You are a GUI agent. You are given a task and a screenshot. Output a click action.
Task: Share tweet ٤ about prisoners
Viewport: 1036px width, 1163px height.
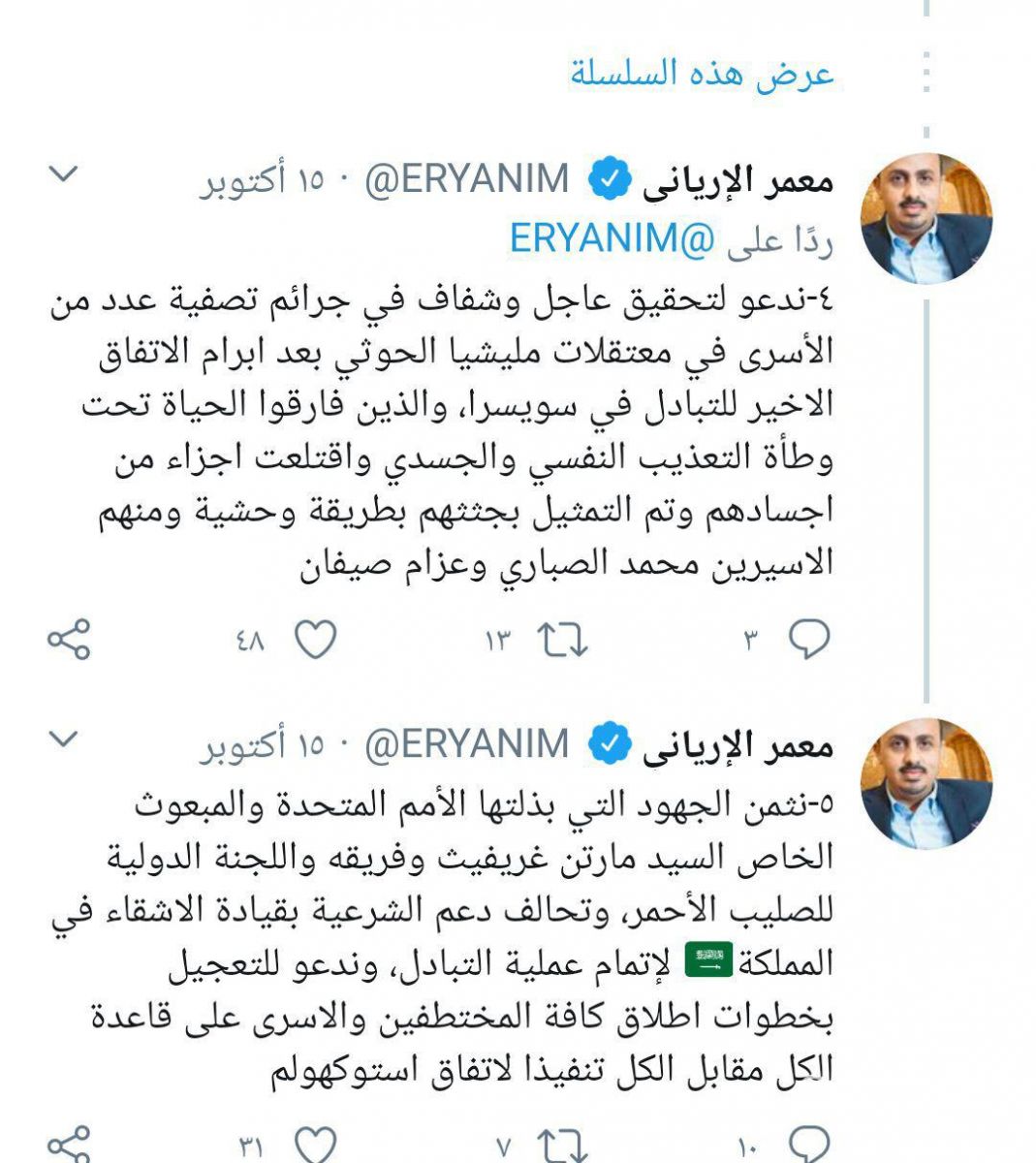[69, 640]
